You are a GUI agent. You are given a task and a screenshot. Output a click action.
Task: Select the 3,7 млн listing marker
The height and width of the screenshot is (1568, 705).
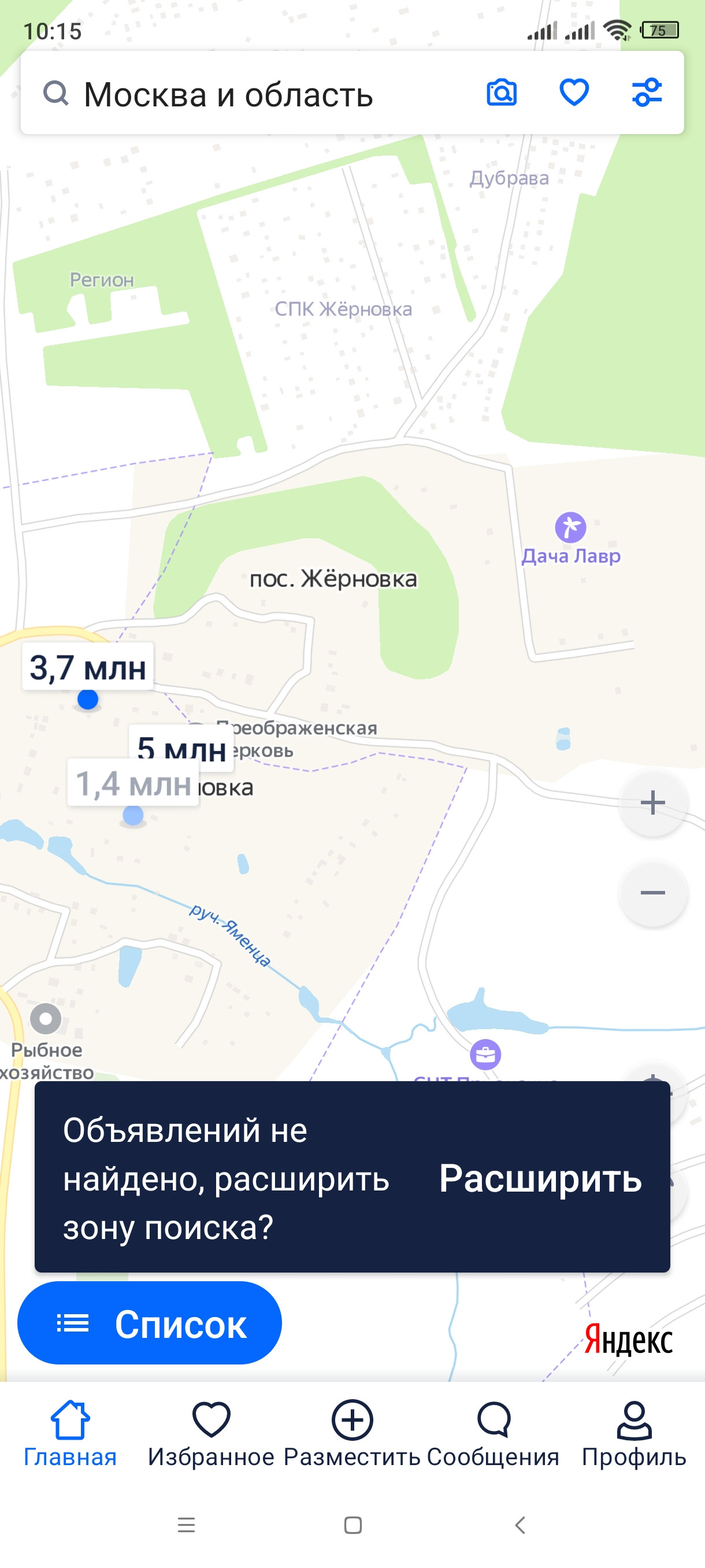point(88,667)
